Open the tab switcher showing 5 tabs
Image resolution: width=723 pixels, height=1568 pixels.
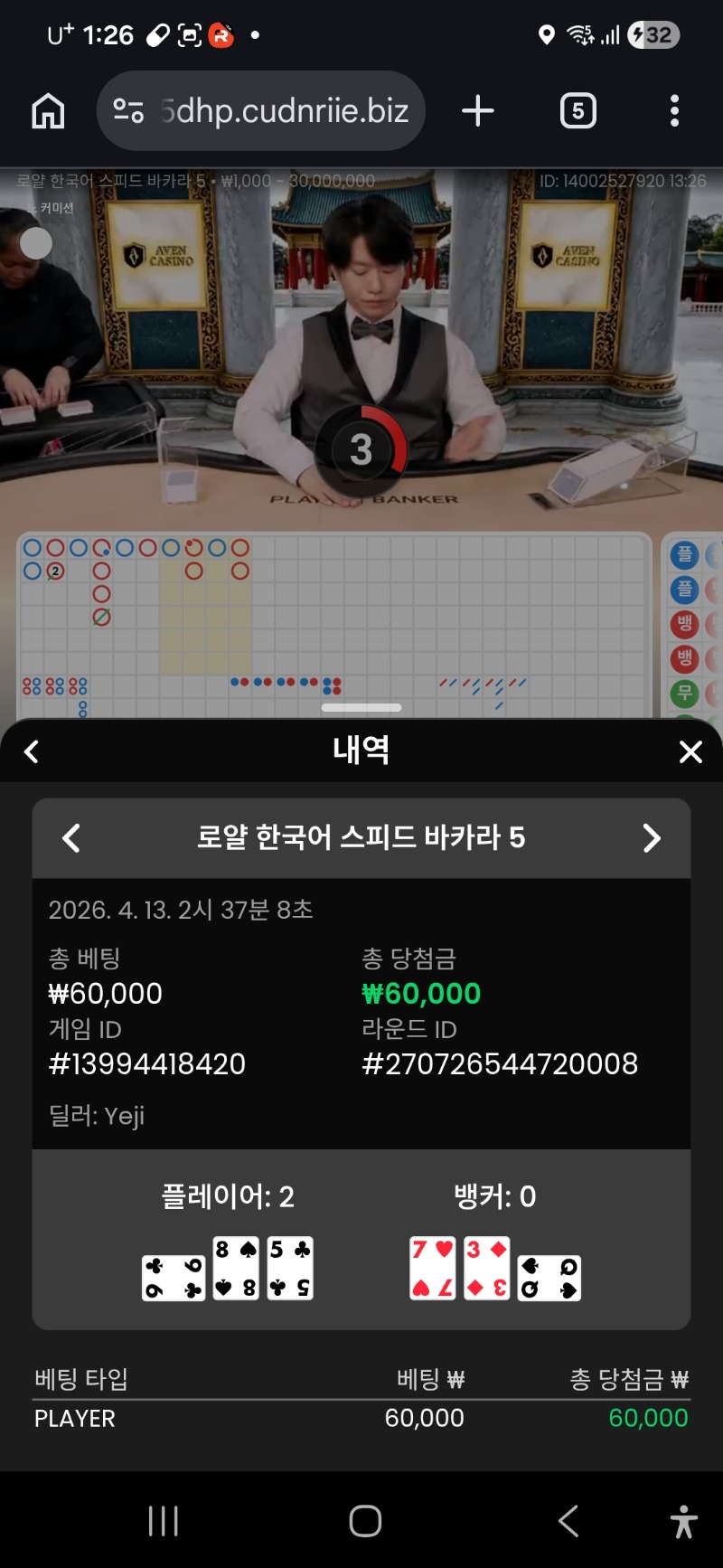(578, 111)
